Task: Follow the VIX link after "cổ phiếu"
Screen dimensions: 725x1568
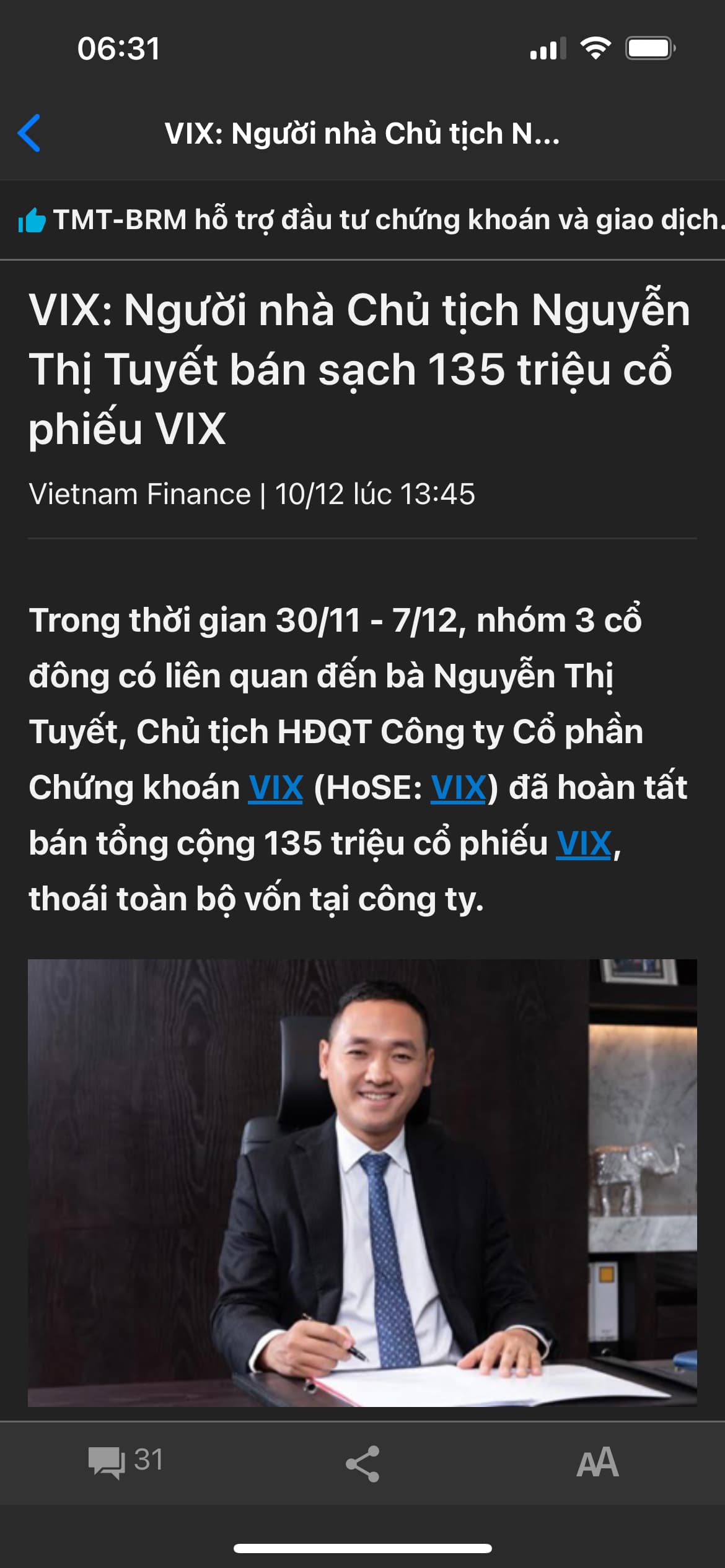Action: 584,843
